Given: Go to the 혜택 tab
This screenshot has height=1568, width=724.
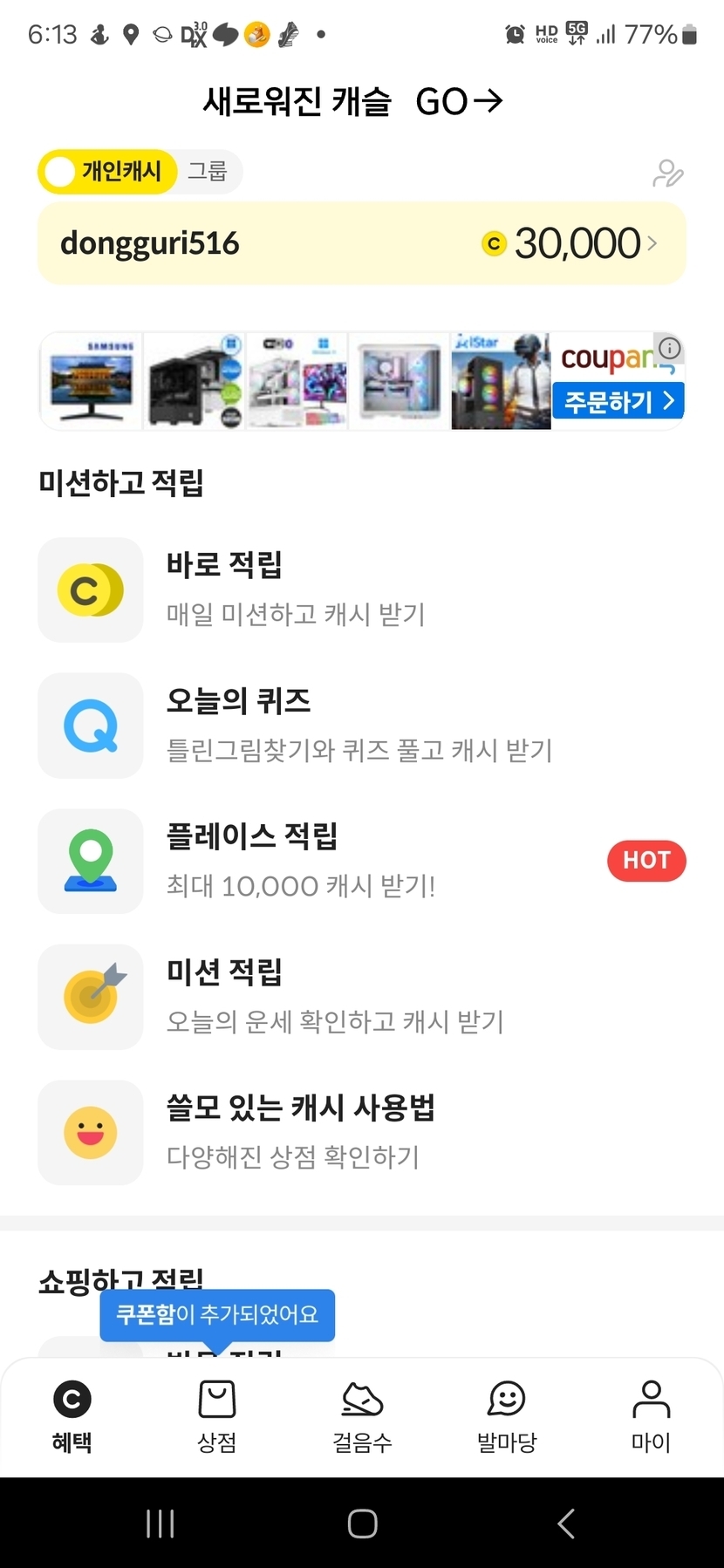Looking at the screenshot, I should (72, 1416).
